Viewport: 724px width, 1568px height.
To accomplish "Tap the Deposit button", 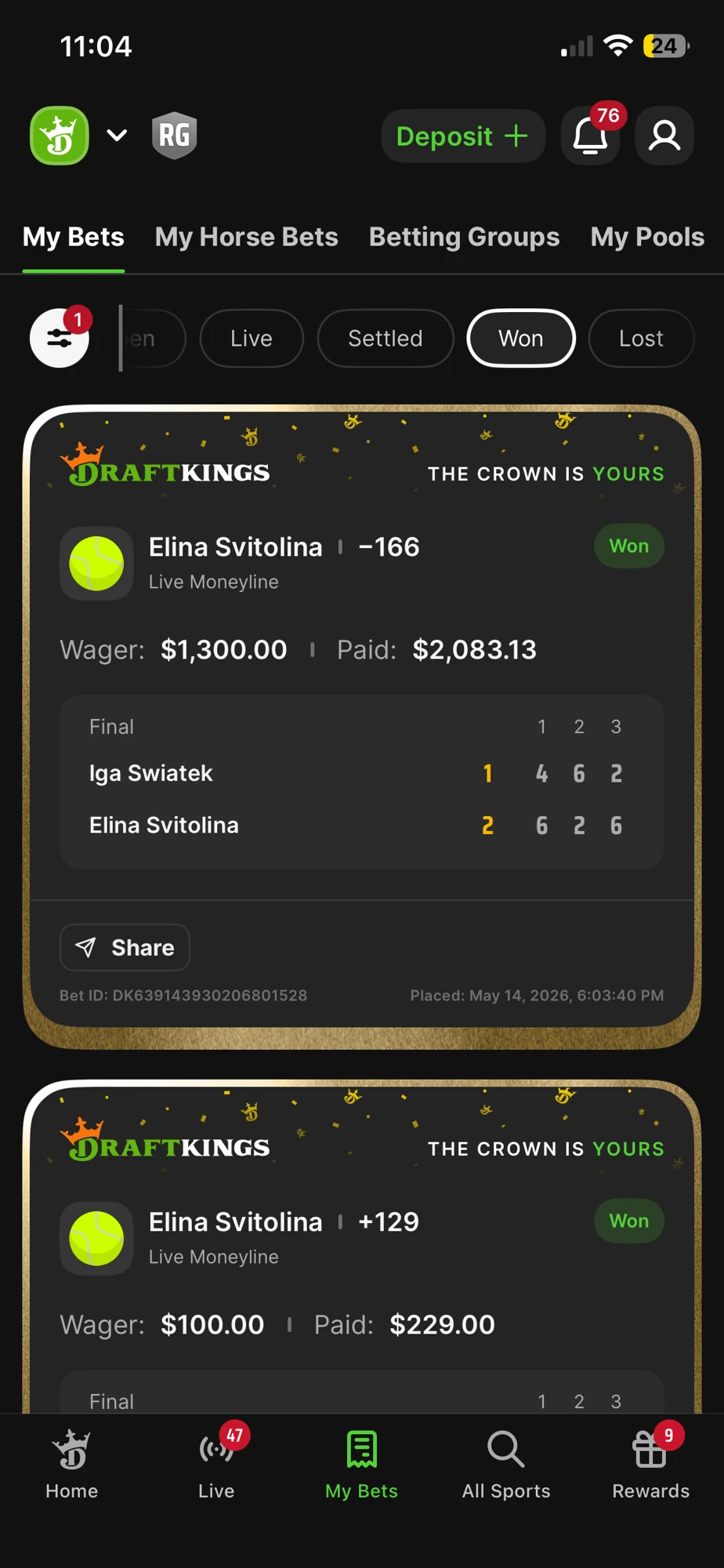I will [x=463, y=136].
